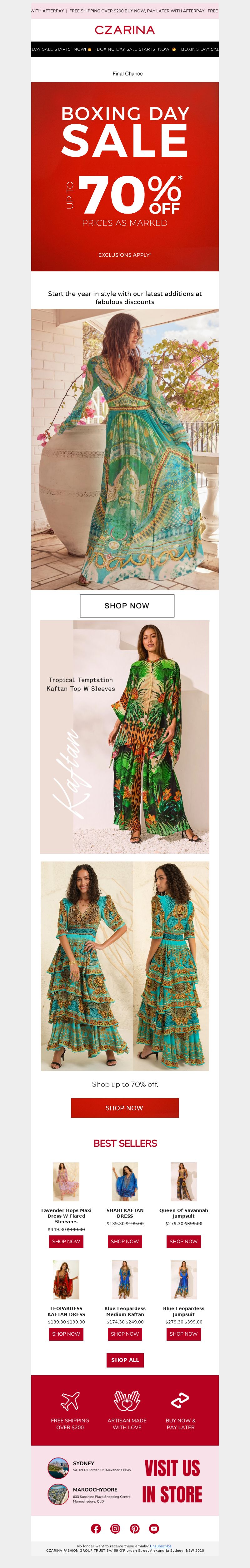Tap the Unsubscribe link
250x1568 pixels.
click(160, 1546)
